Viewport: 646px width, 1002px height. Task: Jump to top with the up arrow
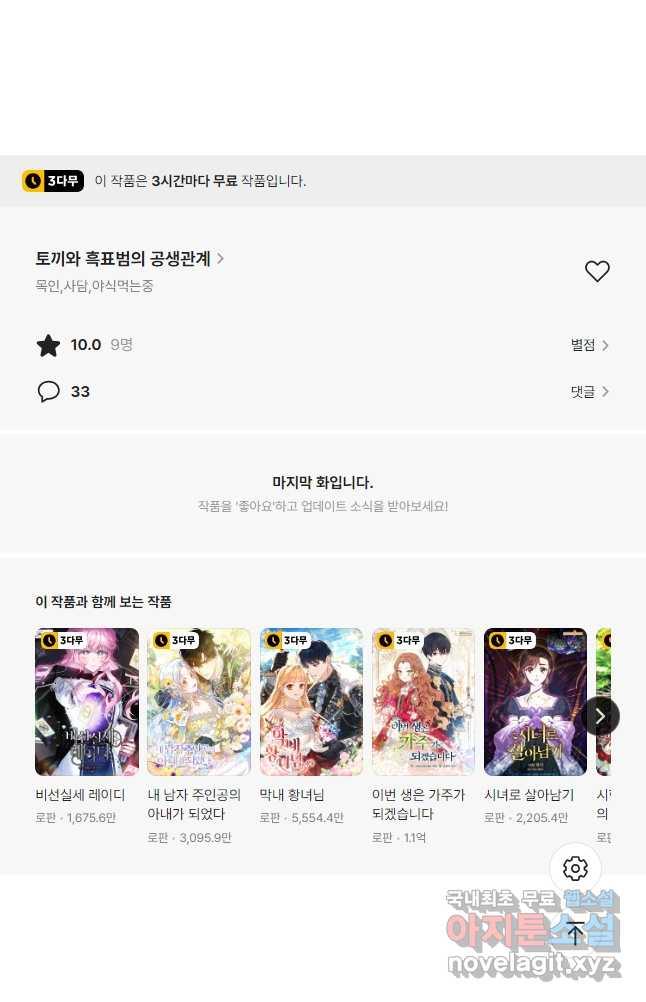click(x=575, y=934)
